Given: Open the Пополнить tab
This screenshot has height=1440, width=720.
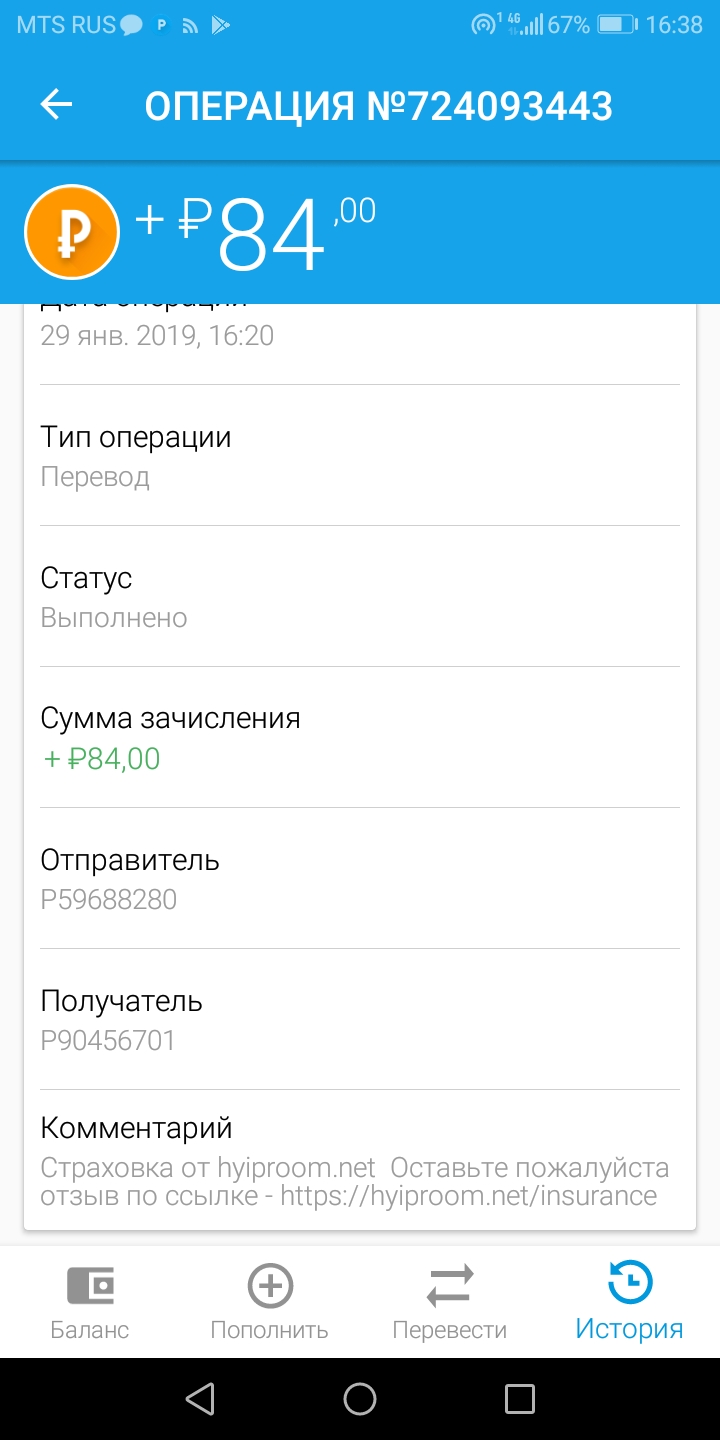Looking at the screenshot, I should point(270,1302).
